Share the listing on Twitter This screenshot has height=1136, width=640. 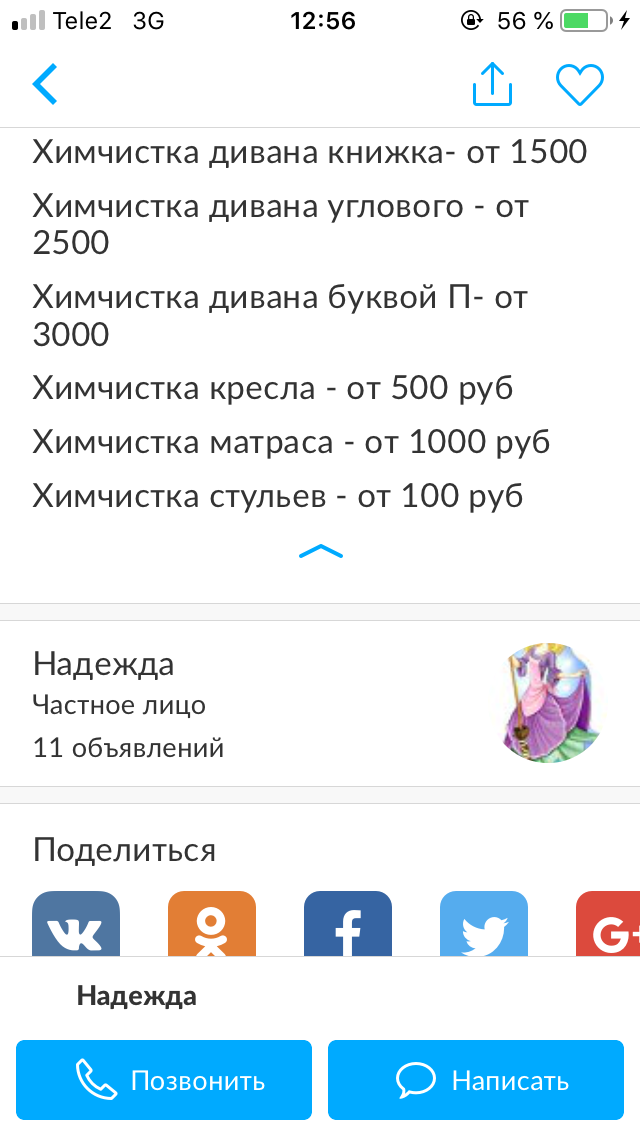tap(484, 925)
